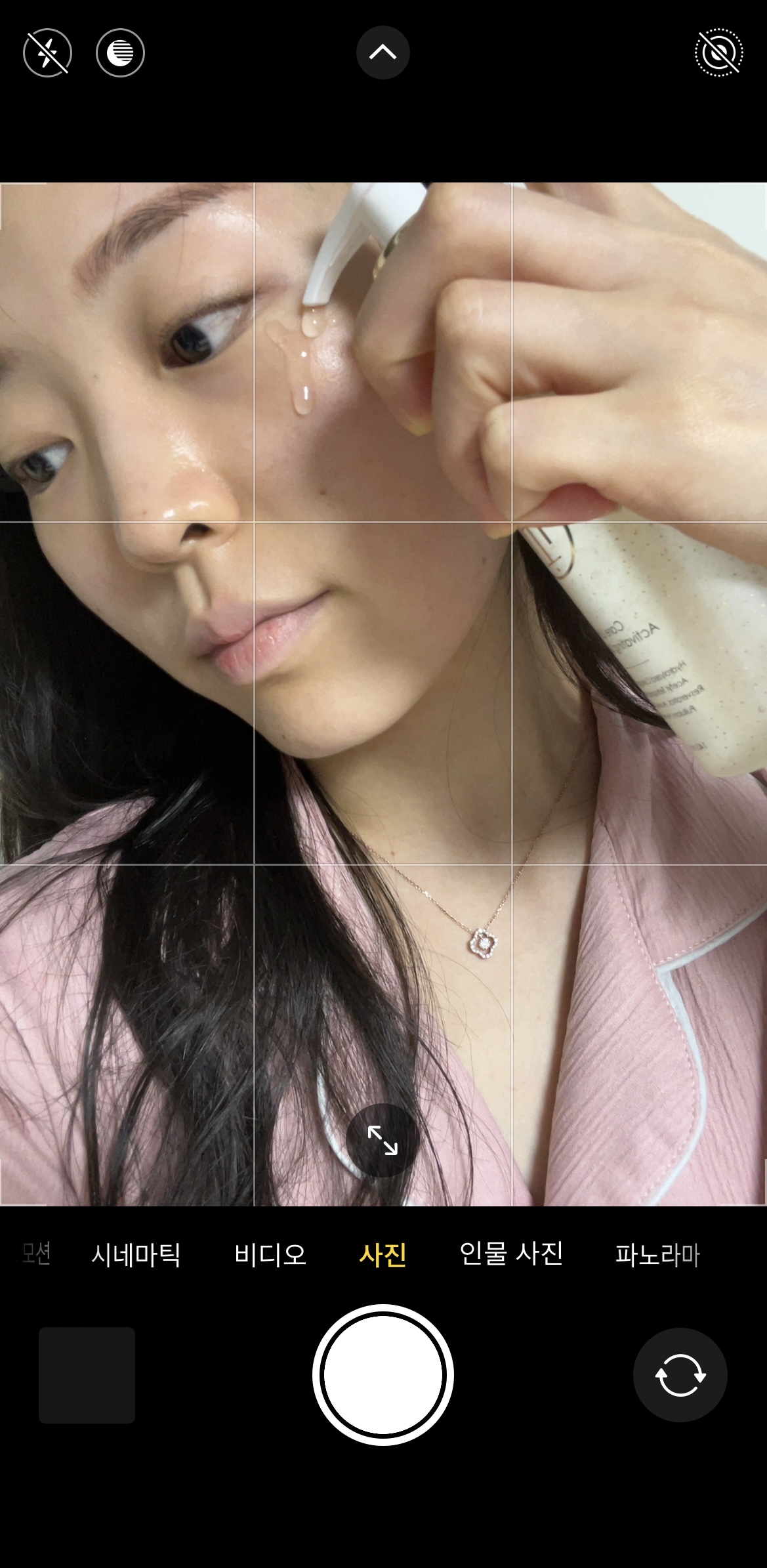Image resolution: width=767 pixels, height=1568 pixels.
Task: Toggle the flash icon
Action: tap(48, 53)
